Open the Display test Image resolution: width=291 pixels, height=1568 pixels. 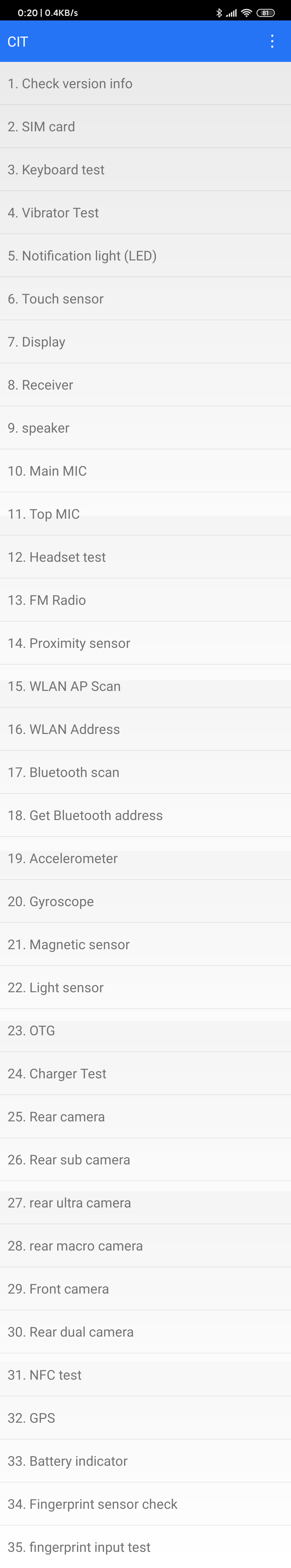pyautogui.click(x=145, y=342)
